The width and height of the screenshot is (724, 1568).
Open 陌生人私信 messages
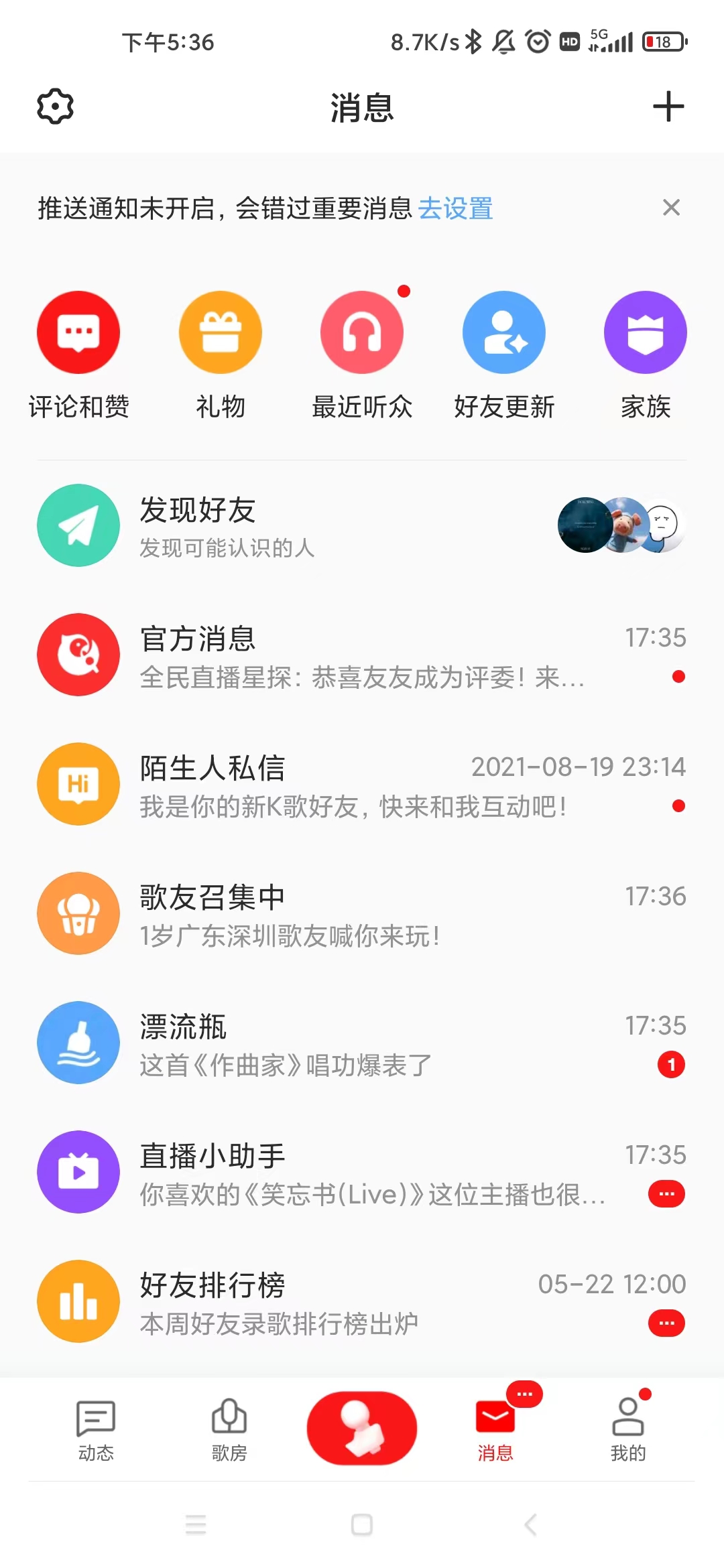click(x=362, y=785)
